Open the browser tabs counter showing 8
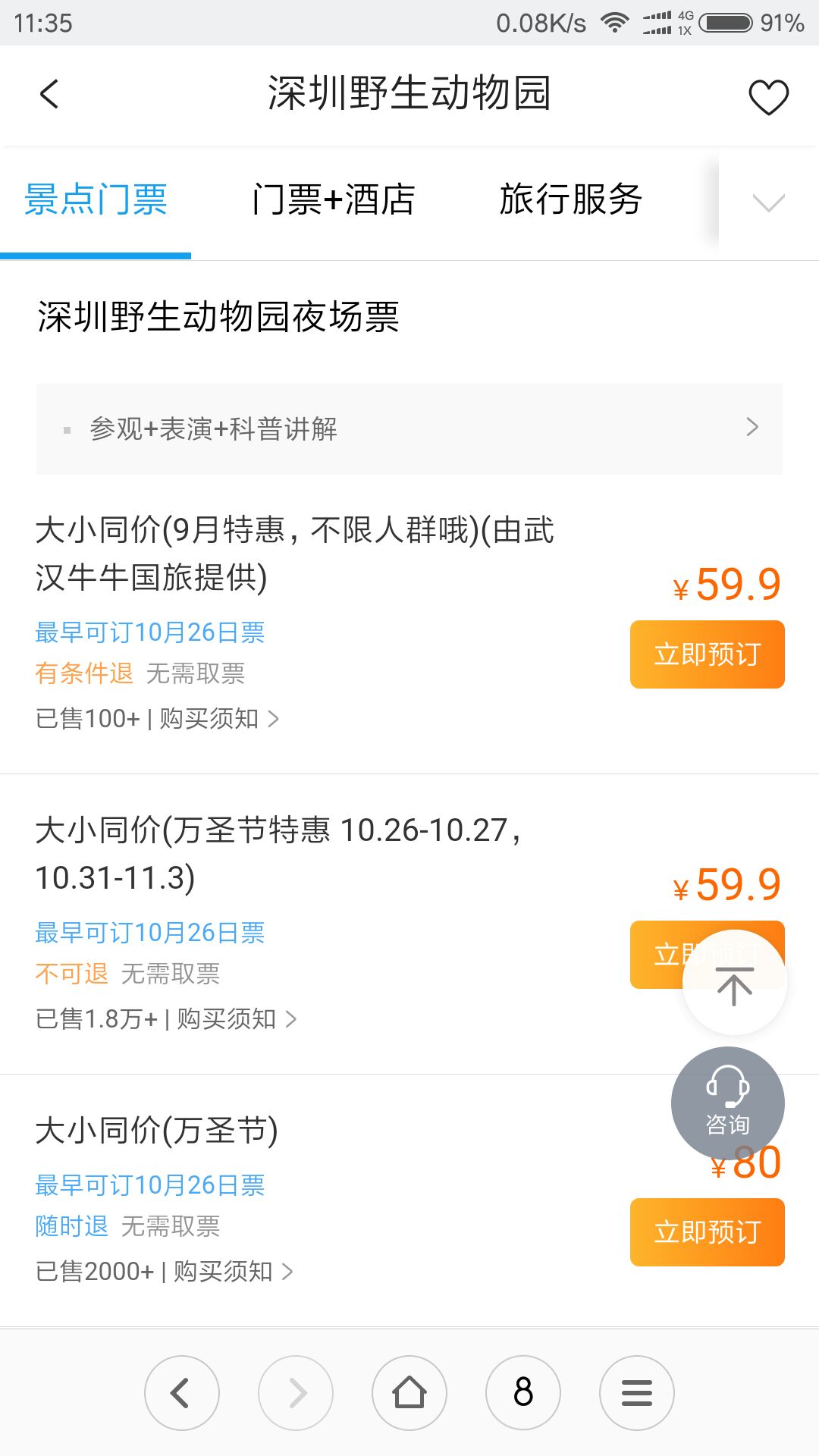 pos(523,1393)
